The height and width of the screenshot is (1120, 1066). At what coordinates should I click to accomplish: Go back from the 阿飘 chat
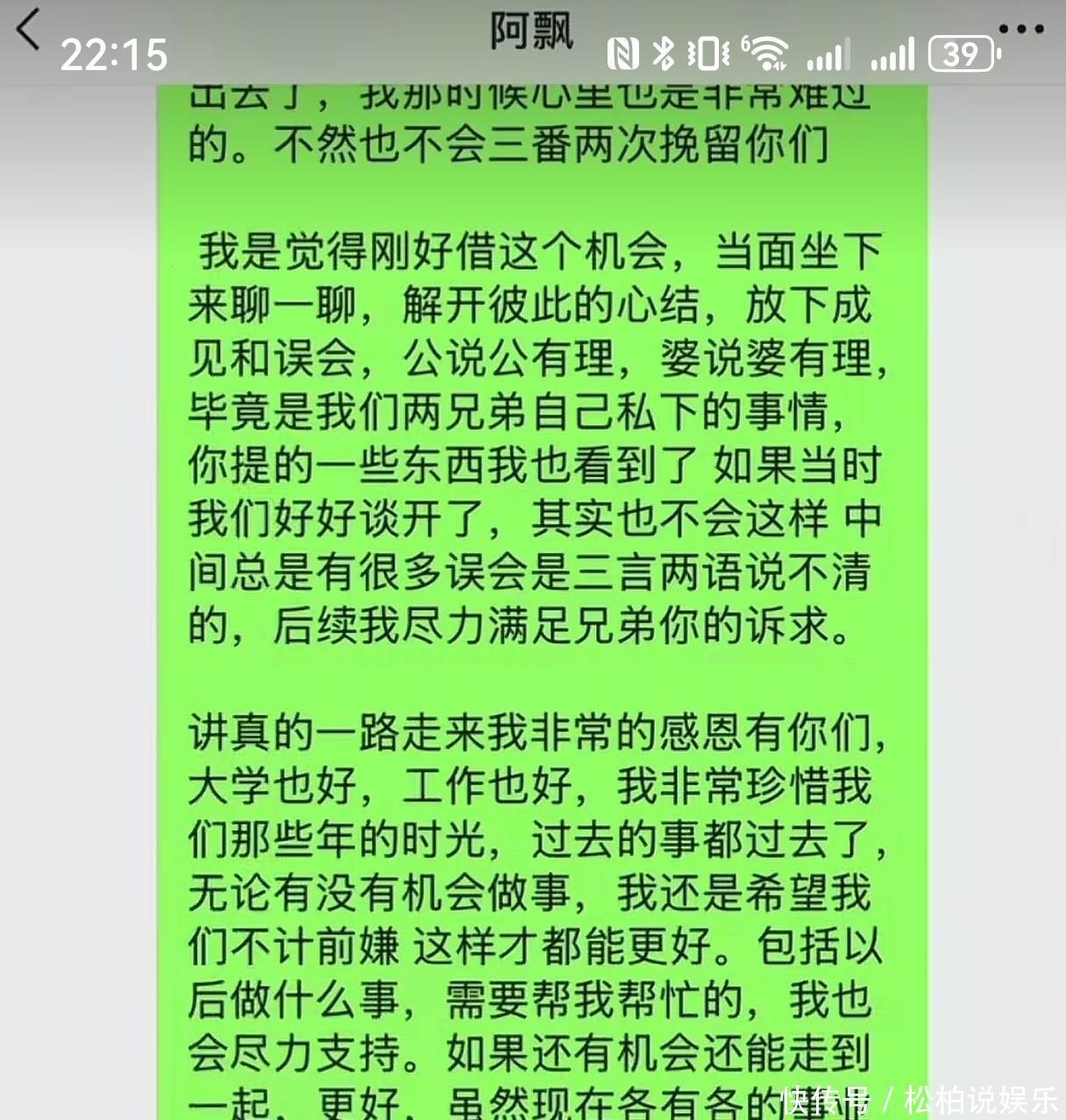pyautogui.click(x=28, y=30)
